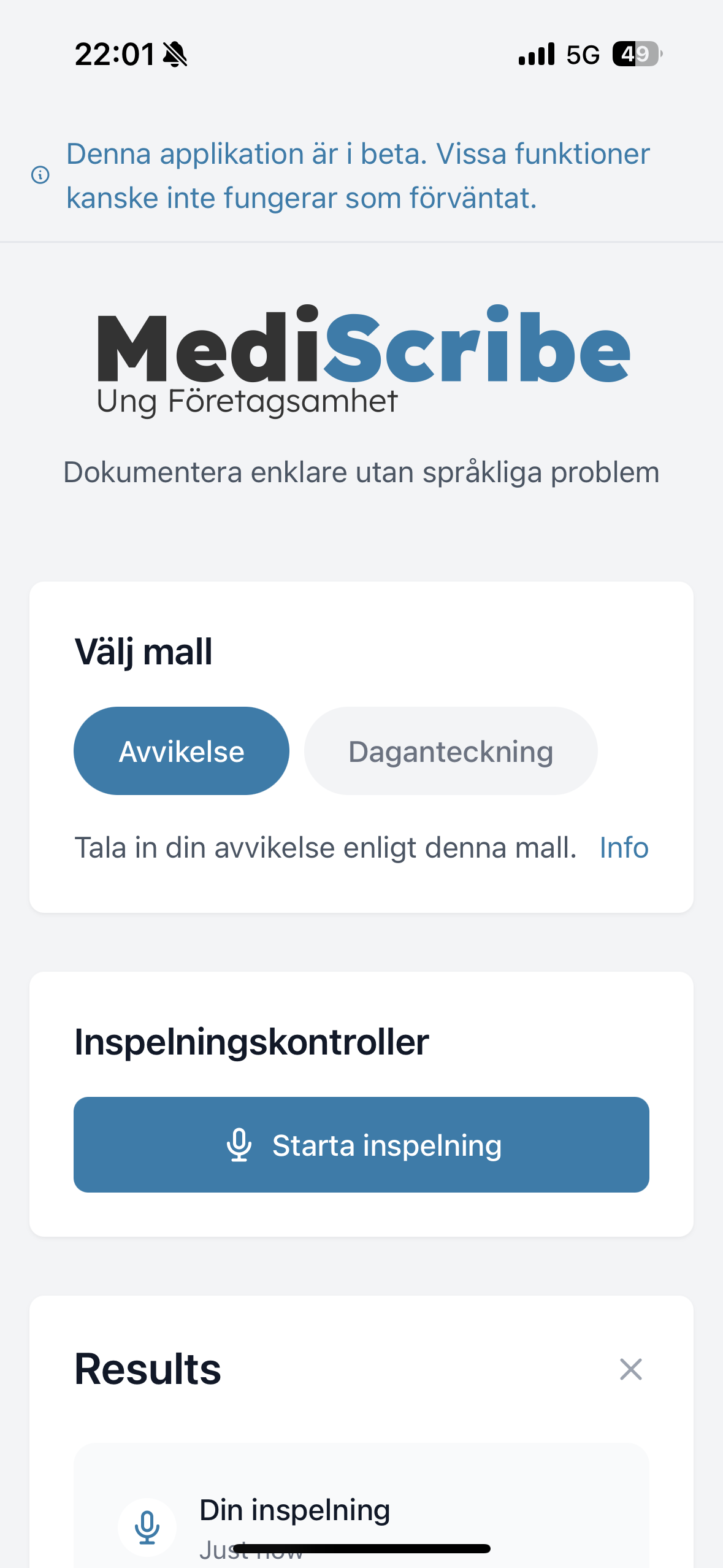
Task: Tap Starta inspelning to begin recording
Action: point(361,1145)
